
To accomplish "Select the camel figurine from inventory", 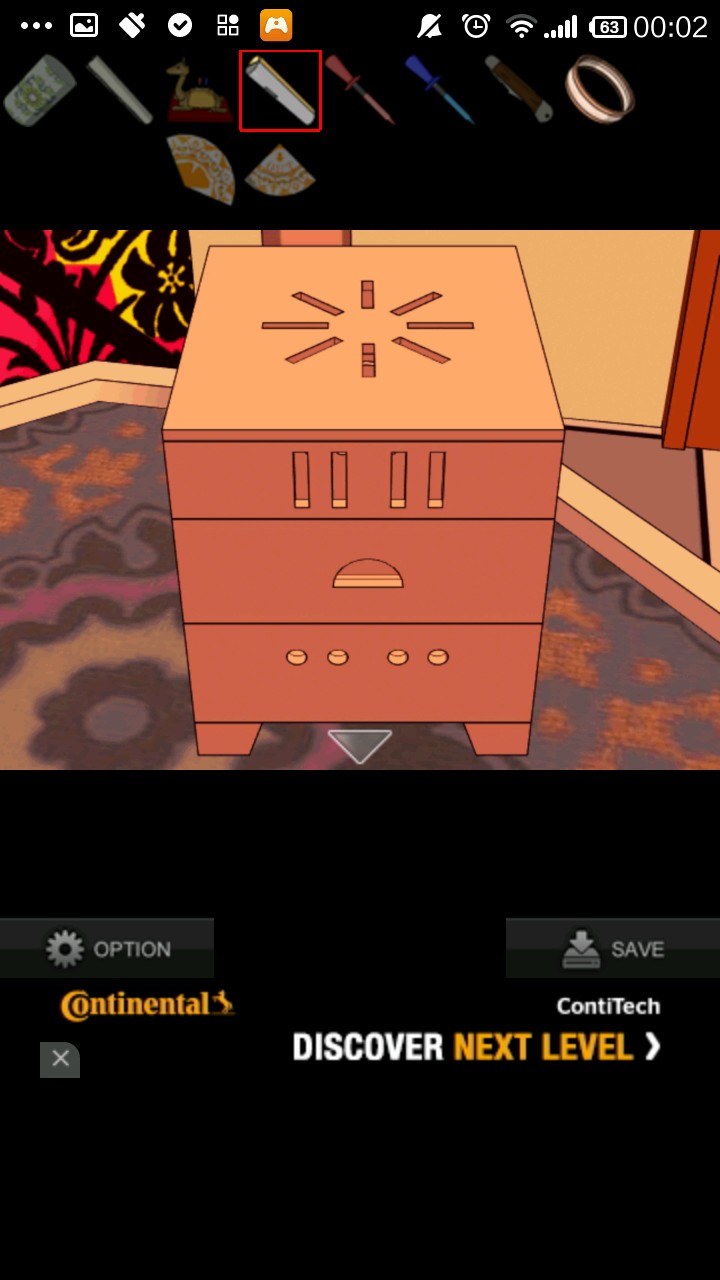I will pyautogui.click(x=199, y=91).
